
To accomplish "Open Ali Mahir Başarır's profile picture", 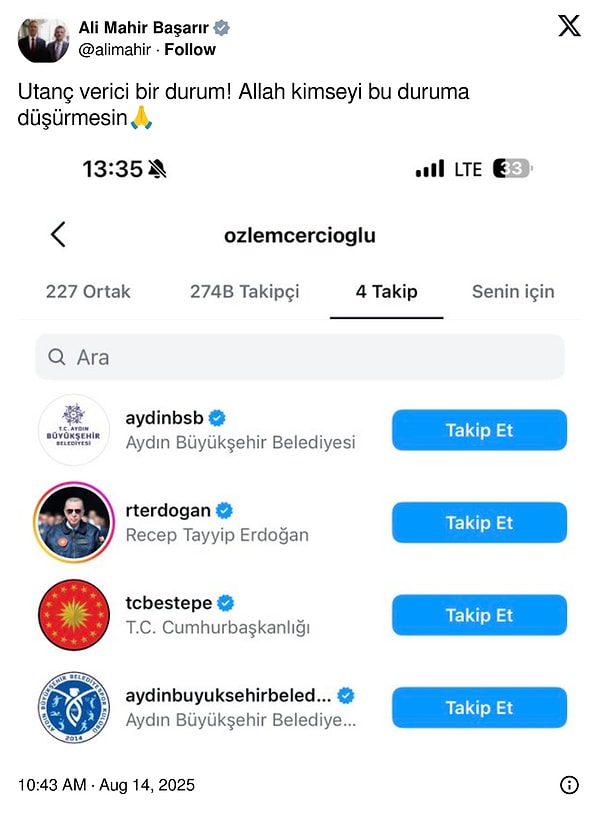I will [x=43, y=39].
